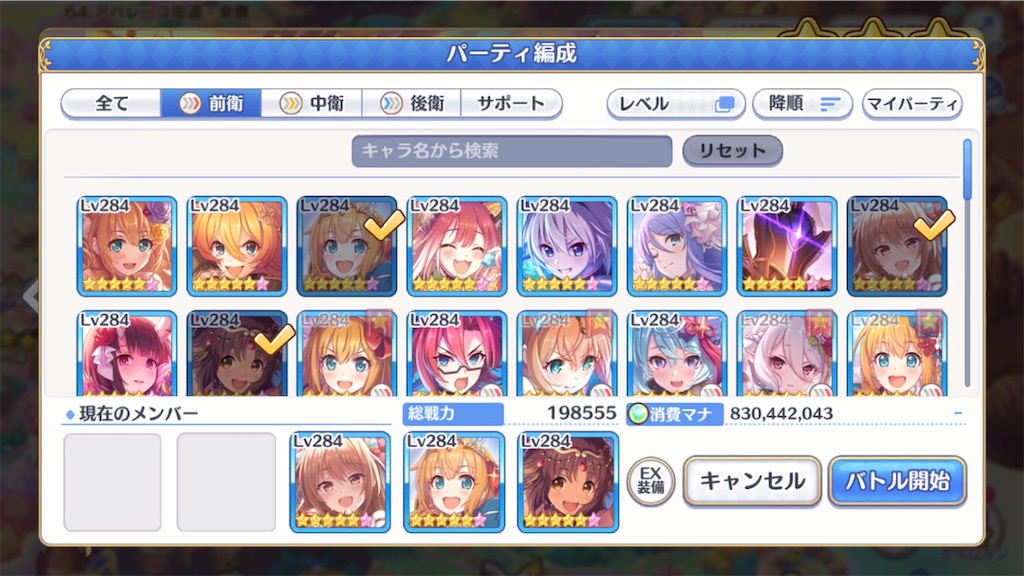Open the サポート tab
This screenshot has width=1024, height=576.
point(510,104)
